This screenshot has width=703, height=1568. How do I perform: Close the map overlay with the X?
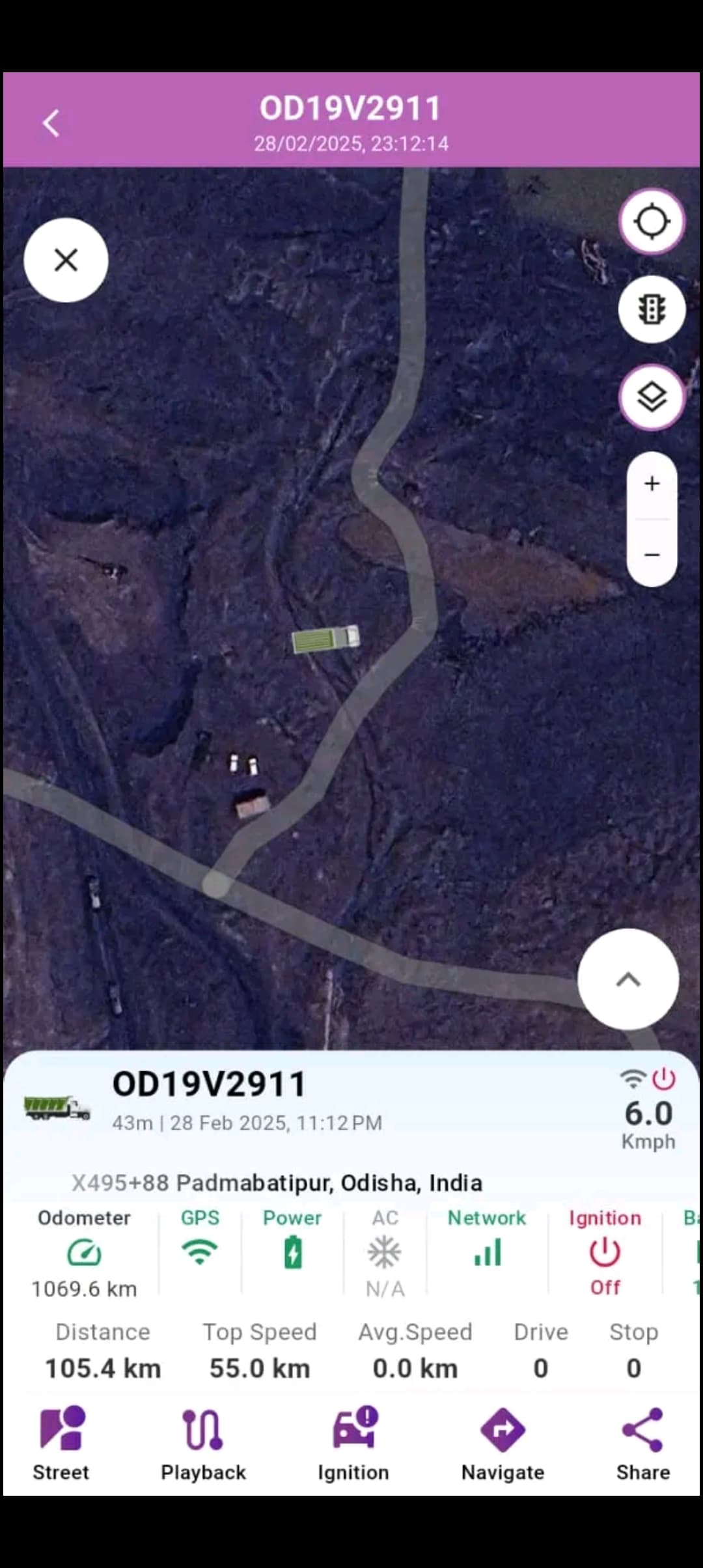point(66,260)
